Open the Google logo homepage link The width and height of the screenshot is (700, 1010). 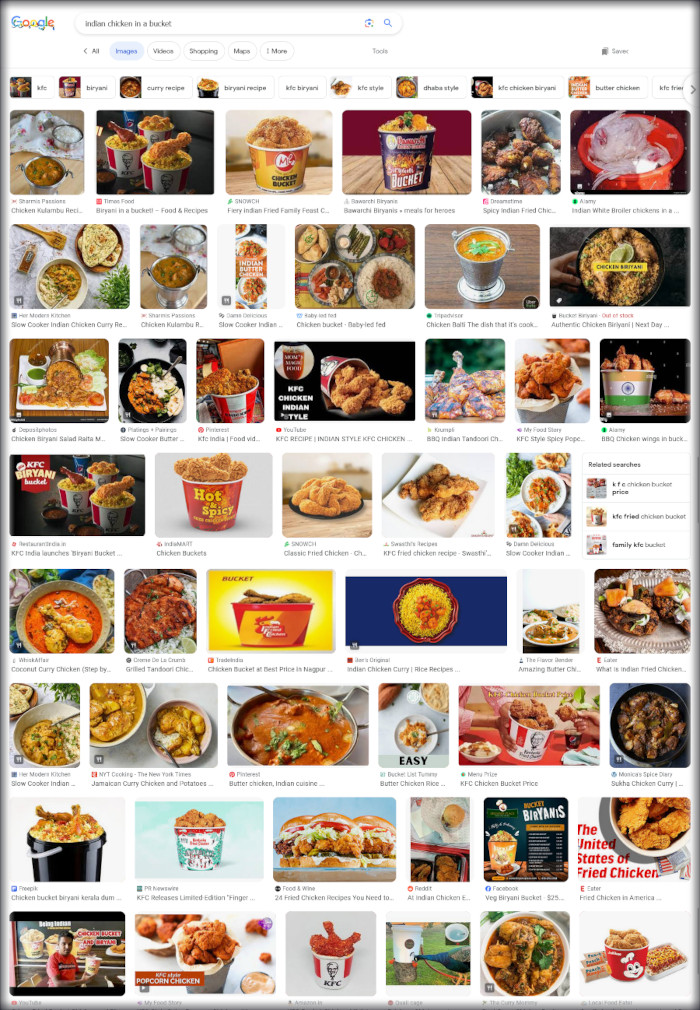(33, 23)
